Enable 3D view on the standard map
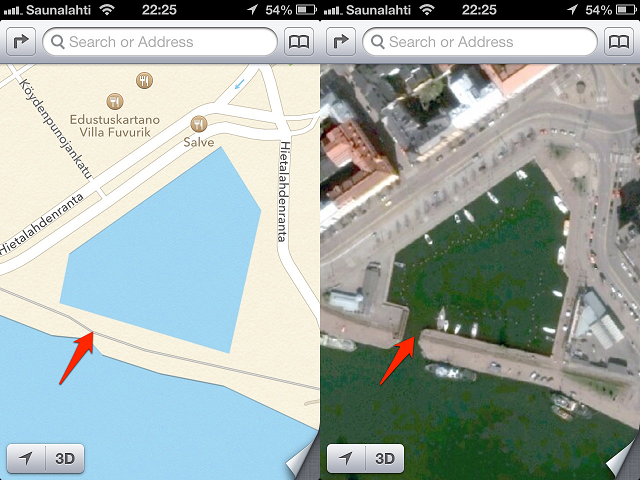640x480 pixels. [65, 459]
